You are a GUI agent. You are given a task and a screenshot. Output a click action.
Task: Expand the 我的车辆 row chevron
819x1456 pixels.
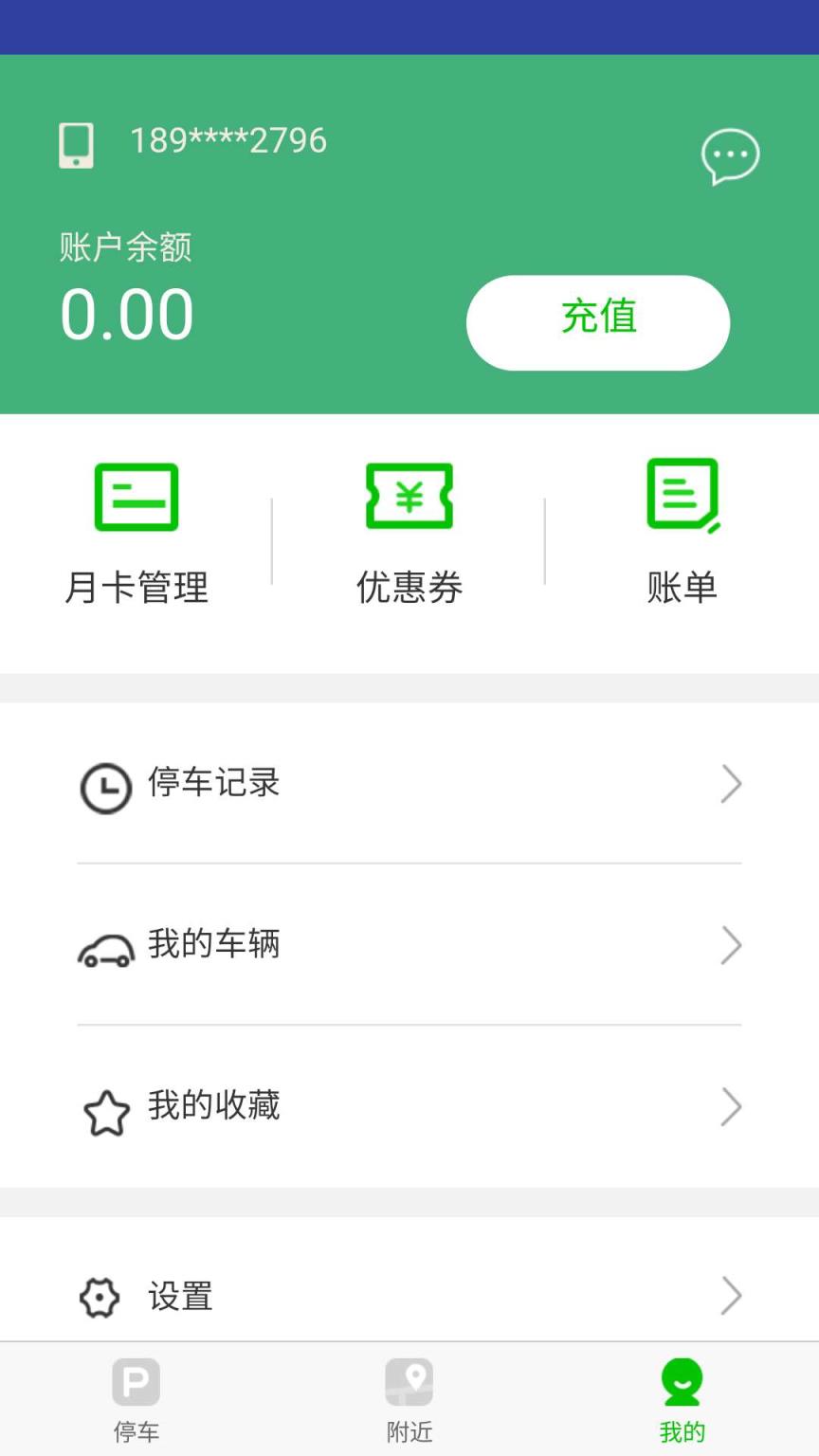coord(730,945)
